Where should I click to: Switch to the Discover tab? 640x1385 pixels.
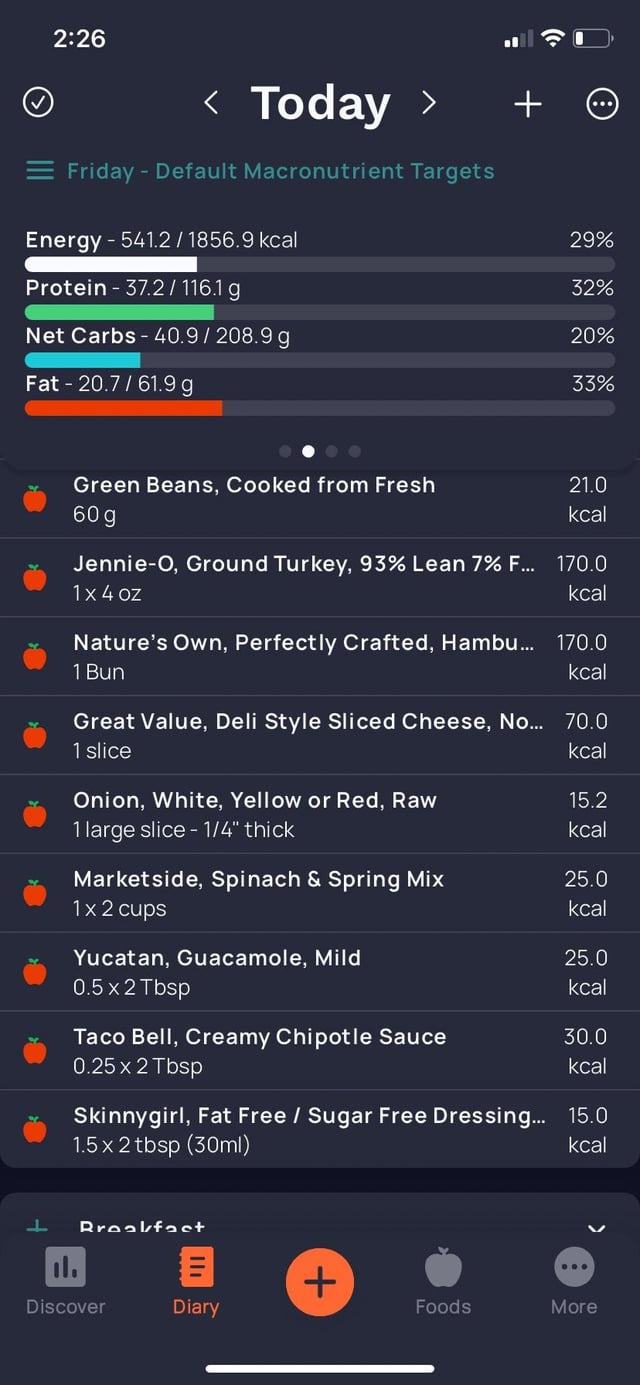[65, 1283]
